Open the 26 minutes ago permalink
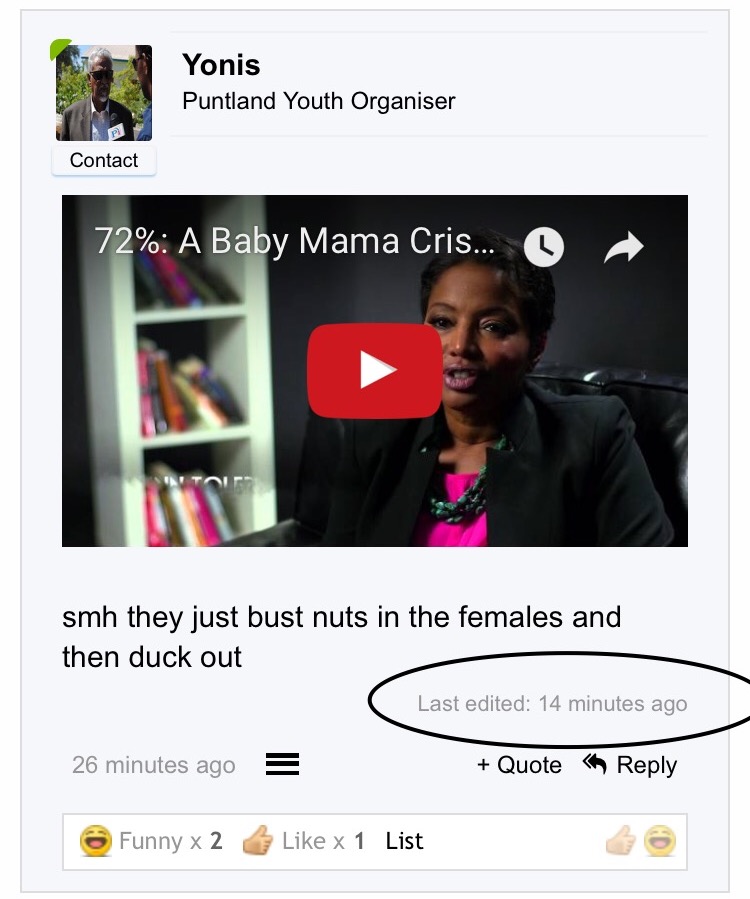750x899 pixels. pos(154,765)
